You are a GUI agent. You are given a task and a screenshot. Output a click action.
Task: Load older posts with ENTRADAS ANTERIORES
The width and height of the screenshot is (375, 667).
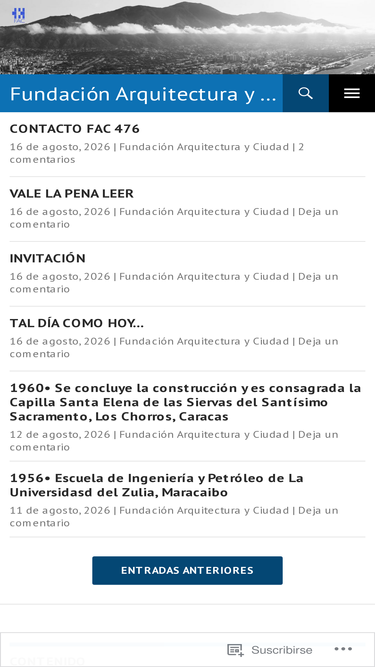[x=187, y=570]
